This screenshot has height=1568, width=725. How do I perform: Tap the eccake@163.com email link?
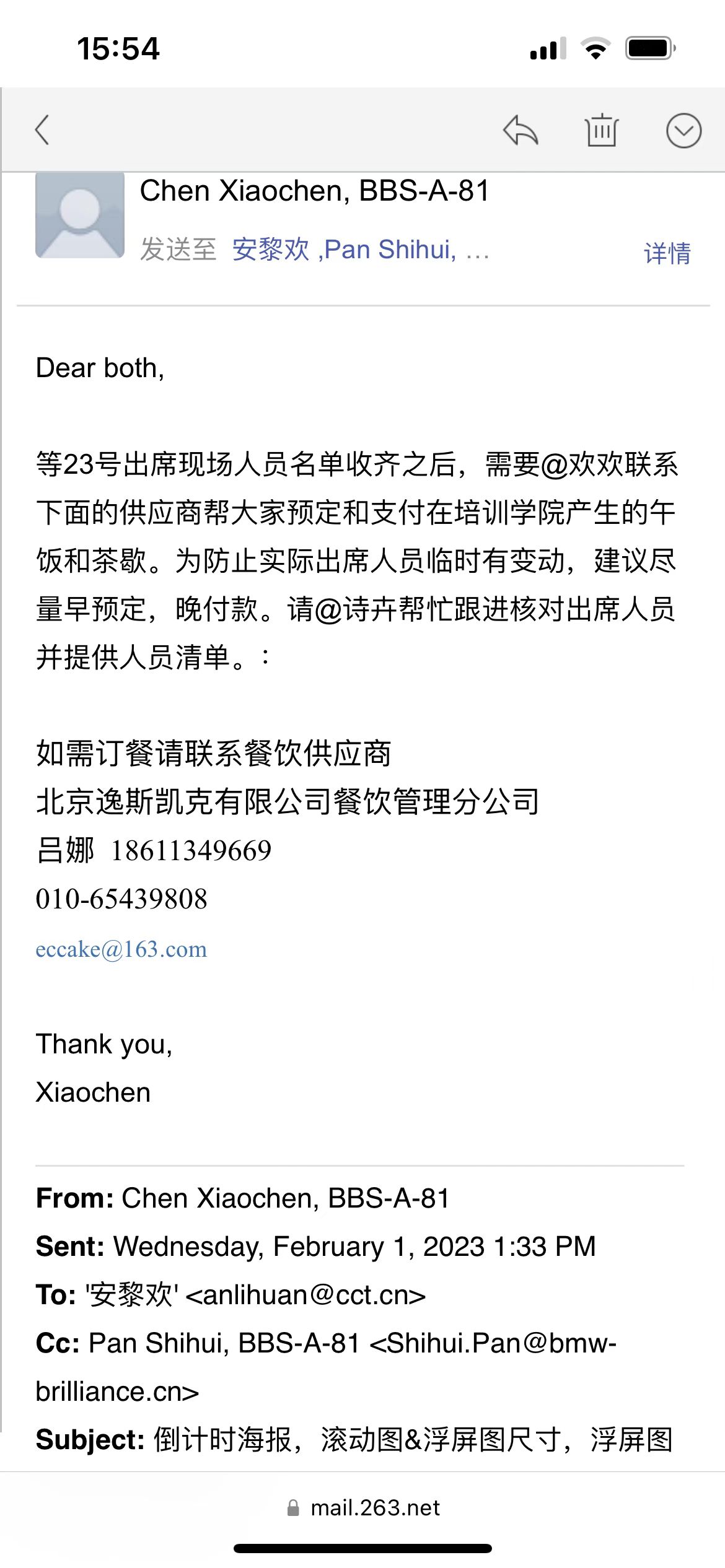[121, 949]
